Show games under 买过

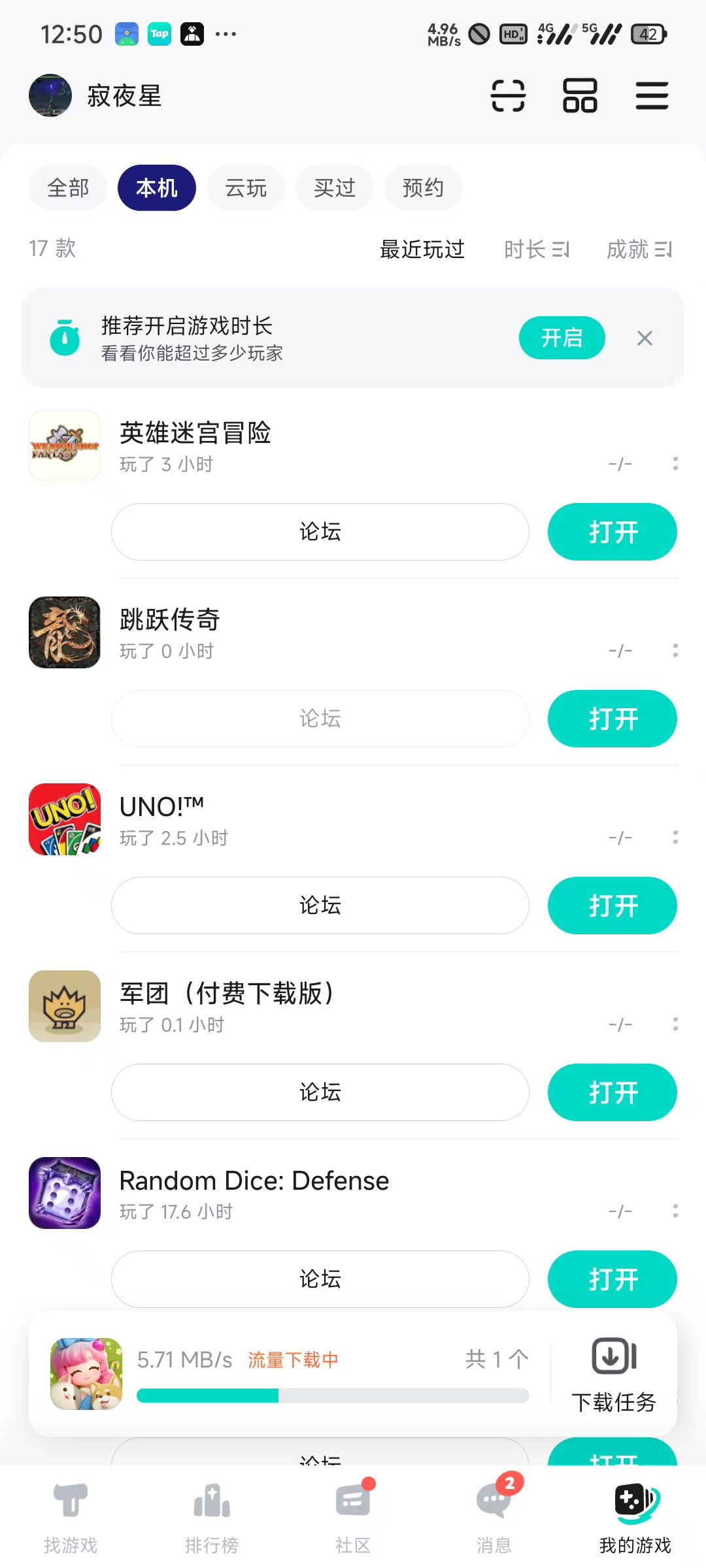pyautogui.click(x=335, y=188)
